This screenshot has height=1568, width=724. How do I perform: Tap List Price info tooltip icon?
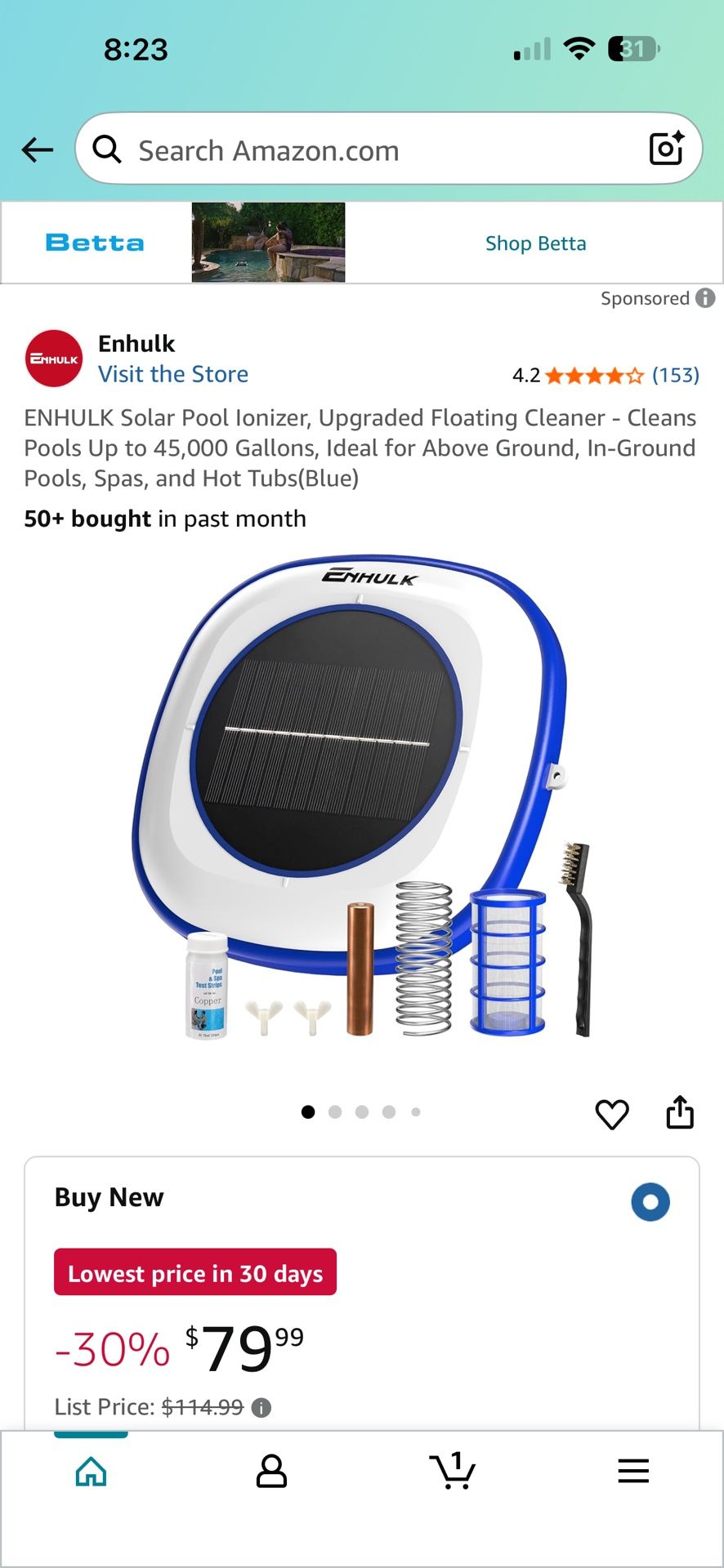[x=260, y=1407]
